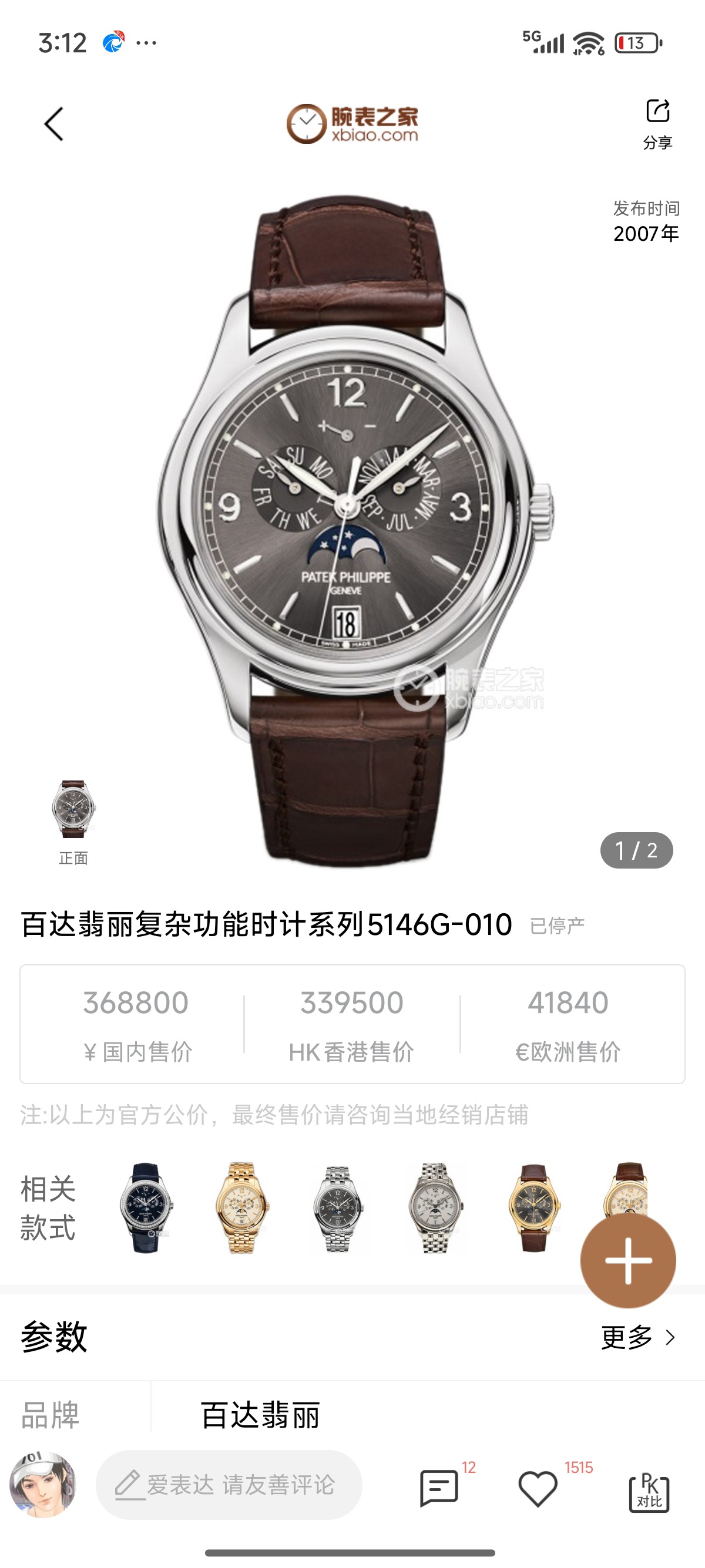Open the user avatar profile
The height and width of the screenshot is (1568, 705).
(43, 1485)
